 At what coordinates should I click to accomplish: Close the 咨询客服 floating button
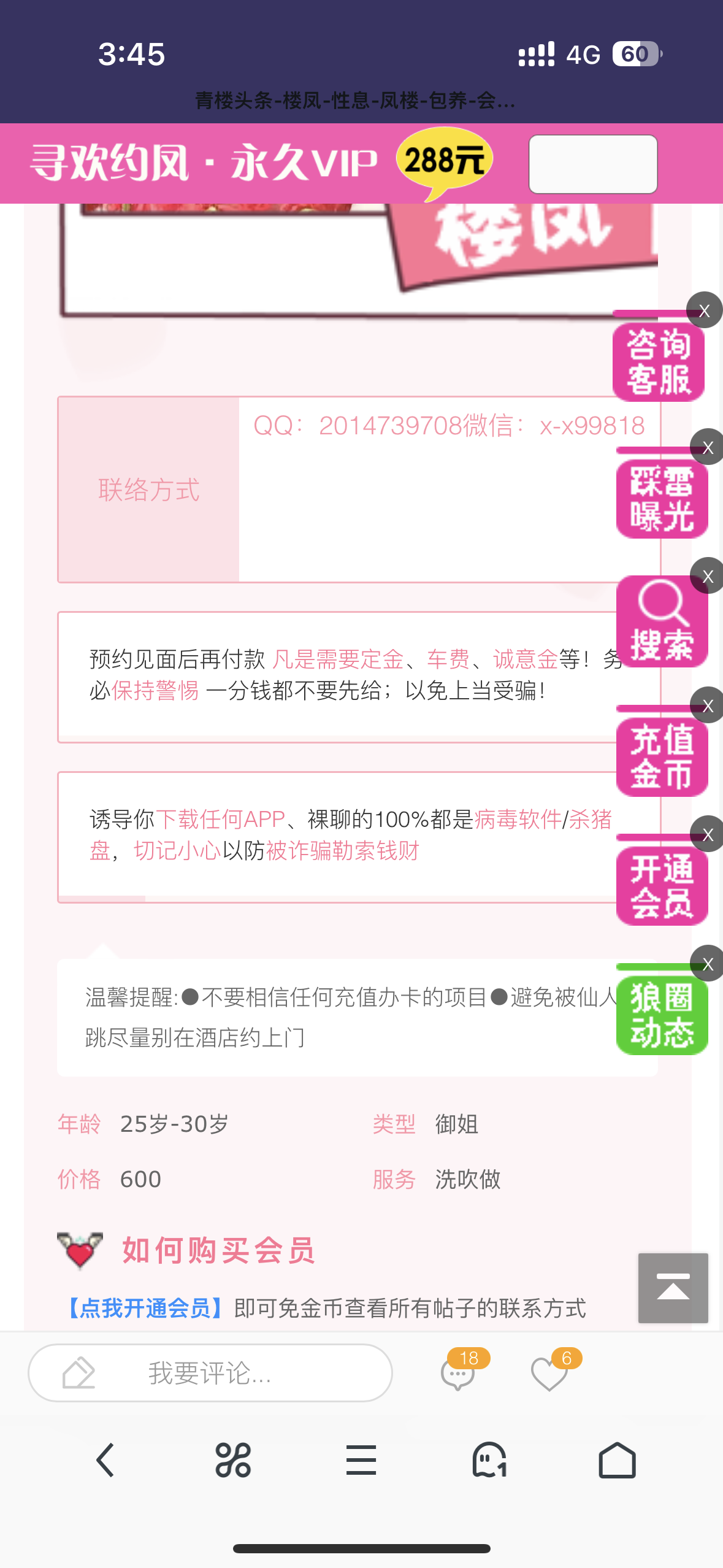(704, 310)
